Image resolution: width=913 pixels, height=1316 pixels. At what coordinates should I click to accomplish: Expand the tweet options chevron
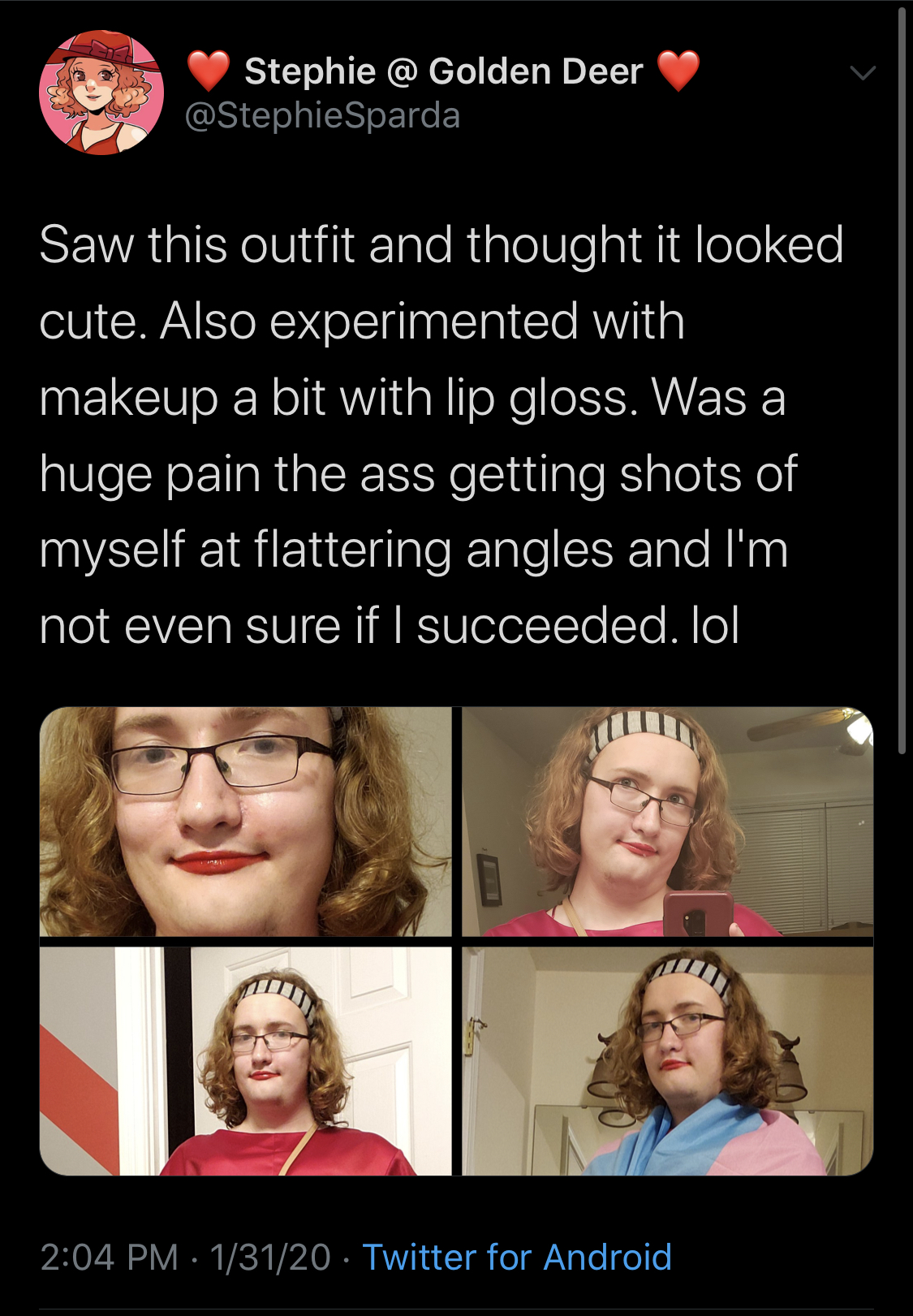[863, 74]
